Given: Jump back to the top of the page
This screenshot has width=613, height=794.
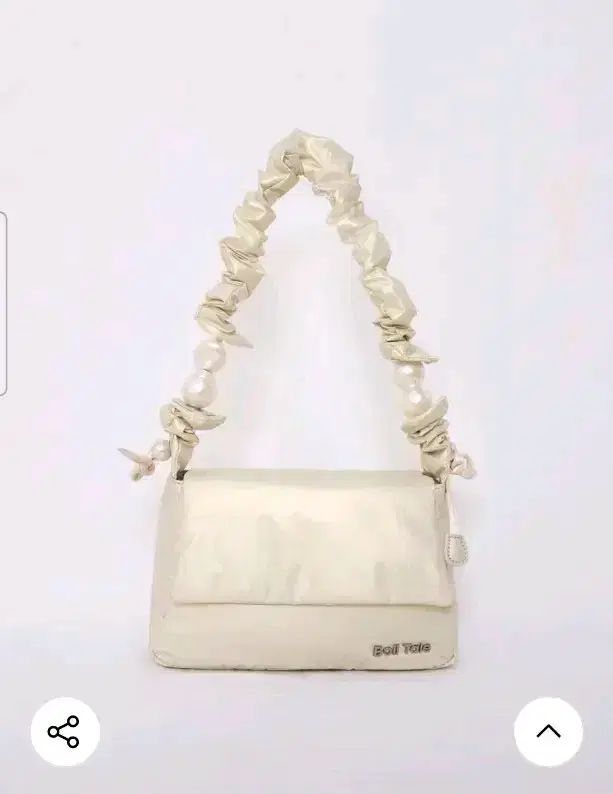Looking at the screenshot, I should 548,731.
